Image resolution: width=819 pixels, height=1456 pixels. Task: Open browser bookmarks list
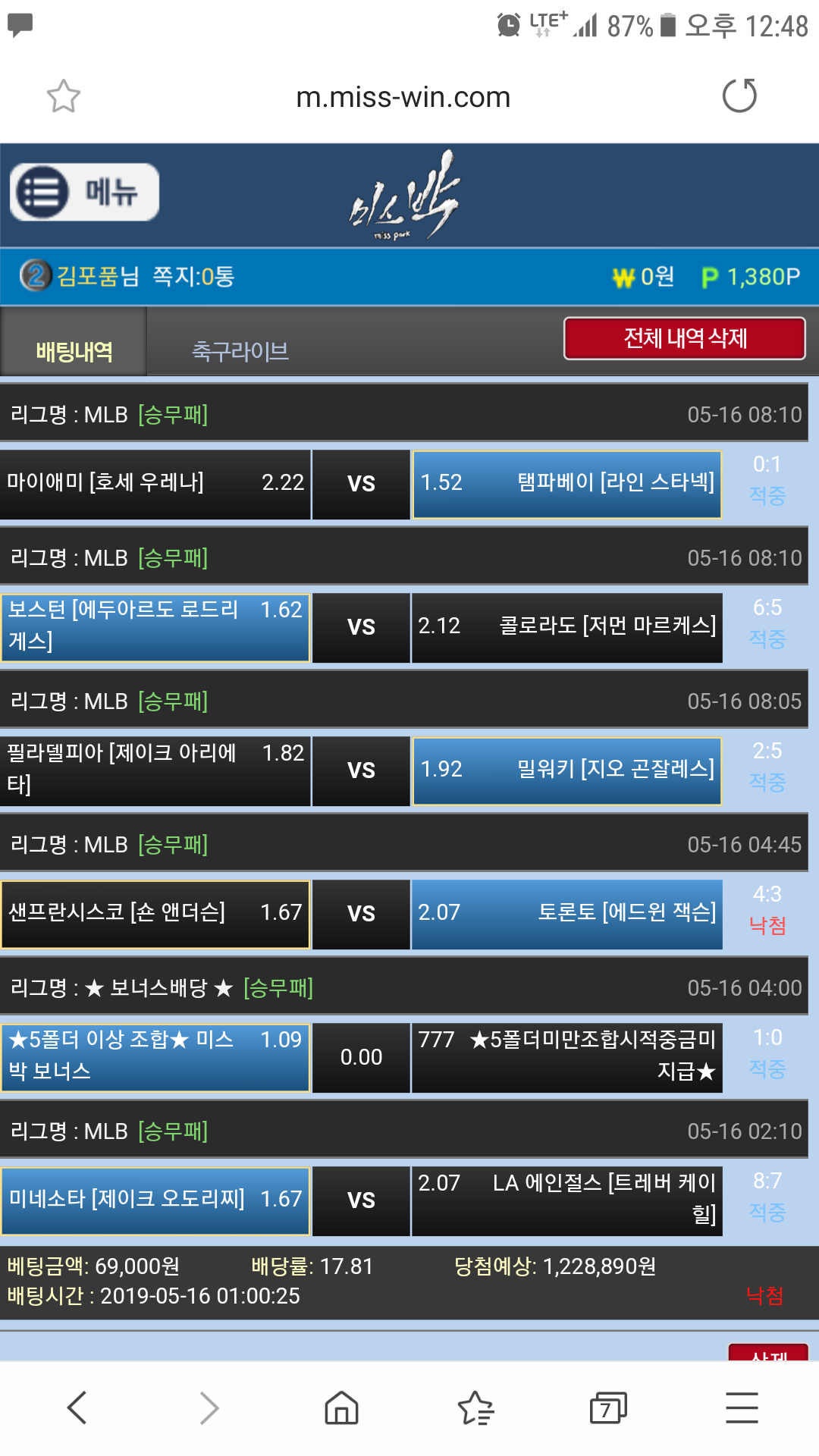coord(475,1407)
